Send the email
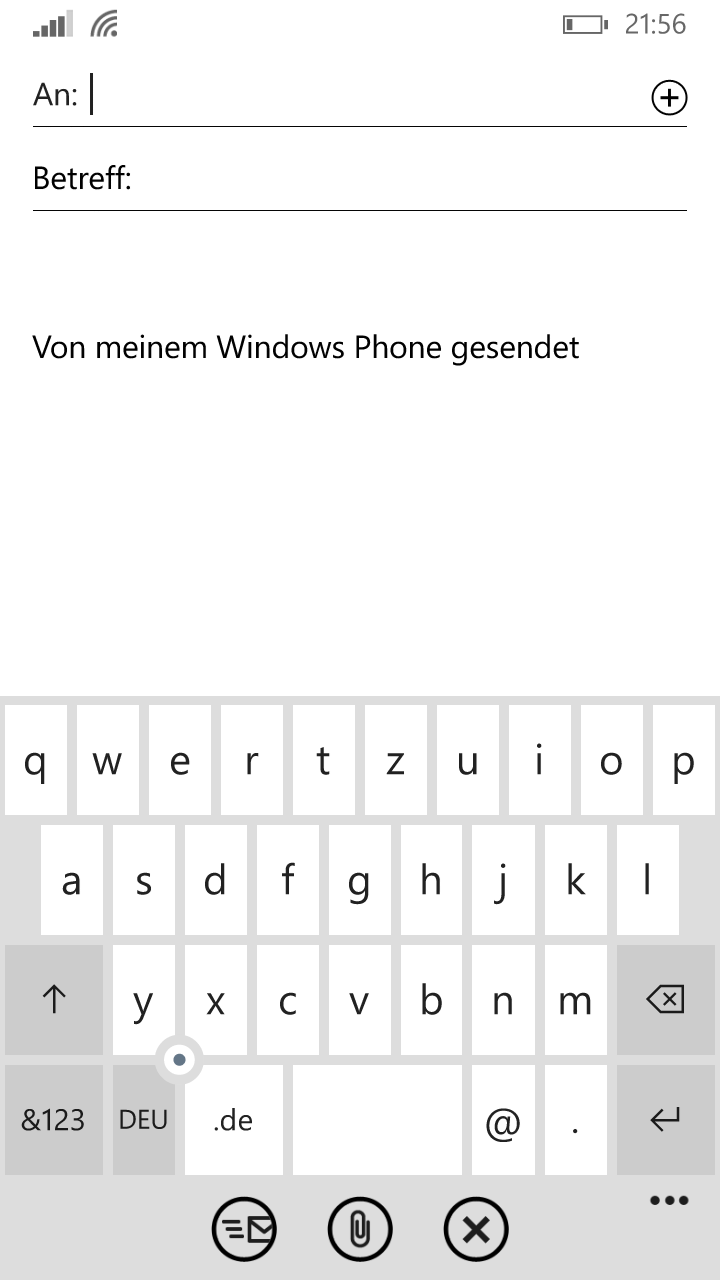This screenshot has width=720, height=1280. pyautogui.click(x=244, y=1229)
